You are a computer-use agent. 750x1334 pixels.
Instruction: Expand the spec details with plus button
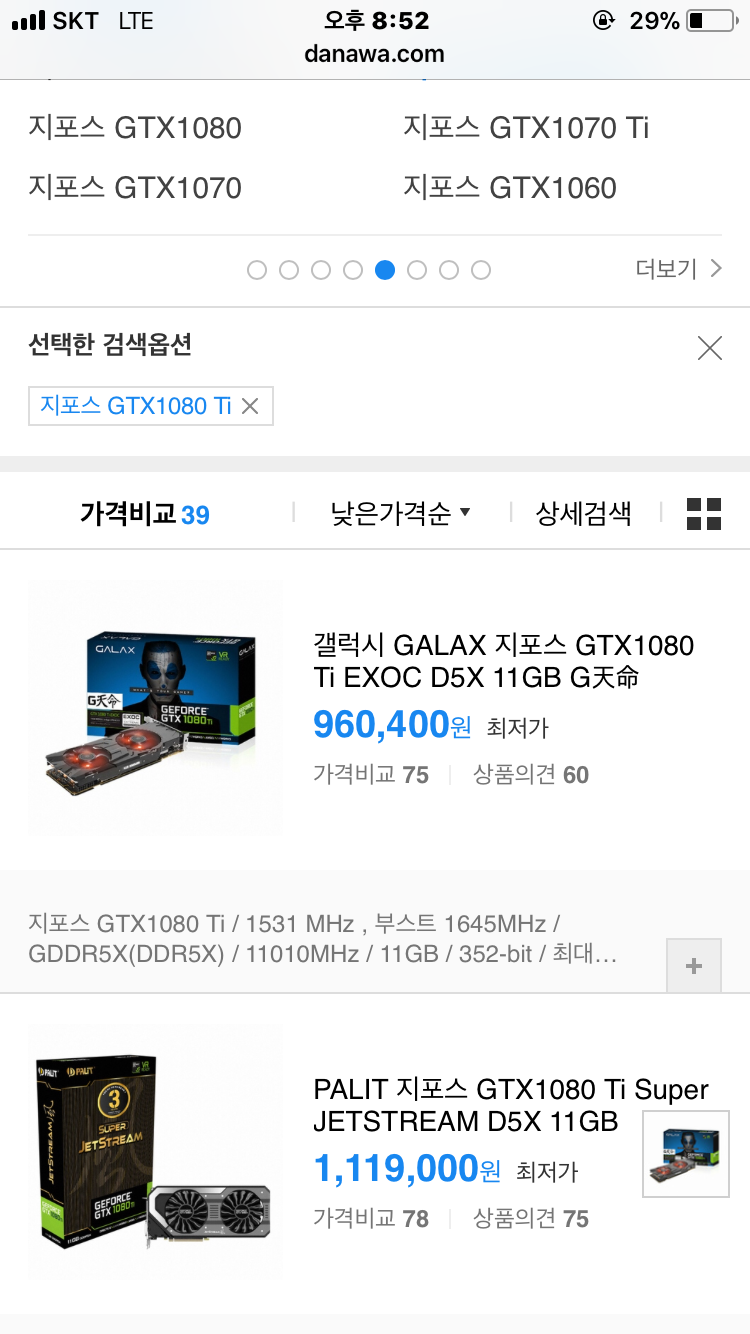point(694,966)
